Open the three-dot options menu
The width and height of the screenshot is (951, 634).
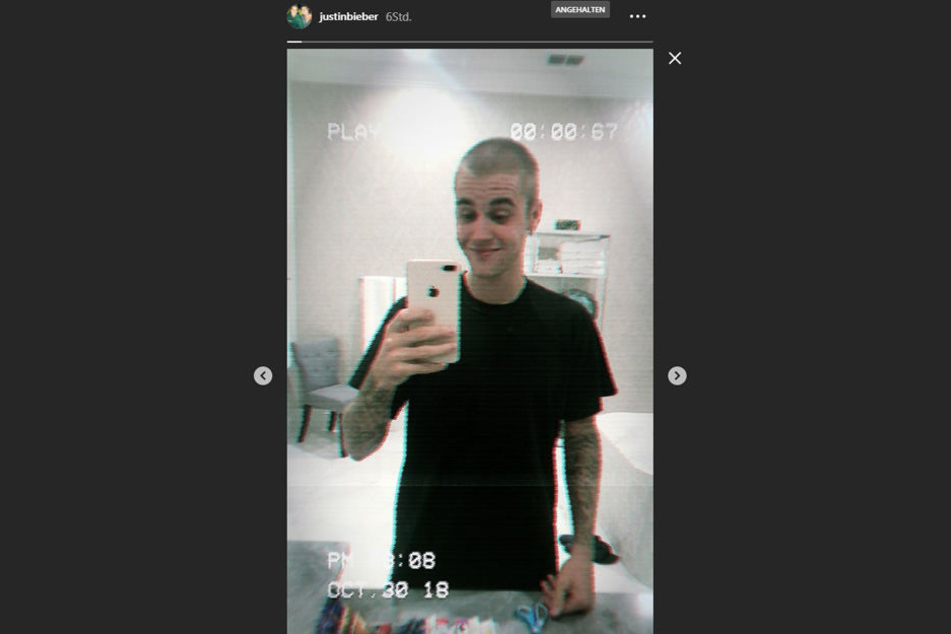637,16
